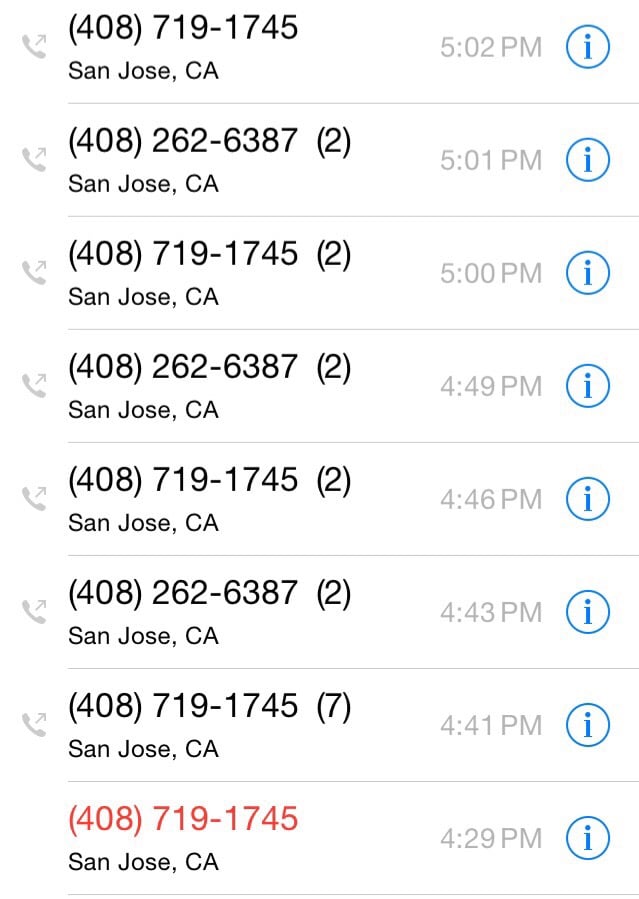View details of the 5:00 PM call
639x899 pixels.
588,273
